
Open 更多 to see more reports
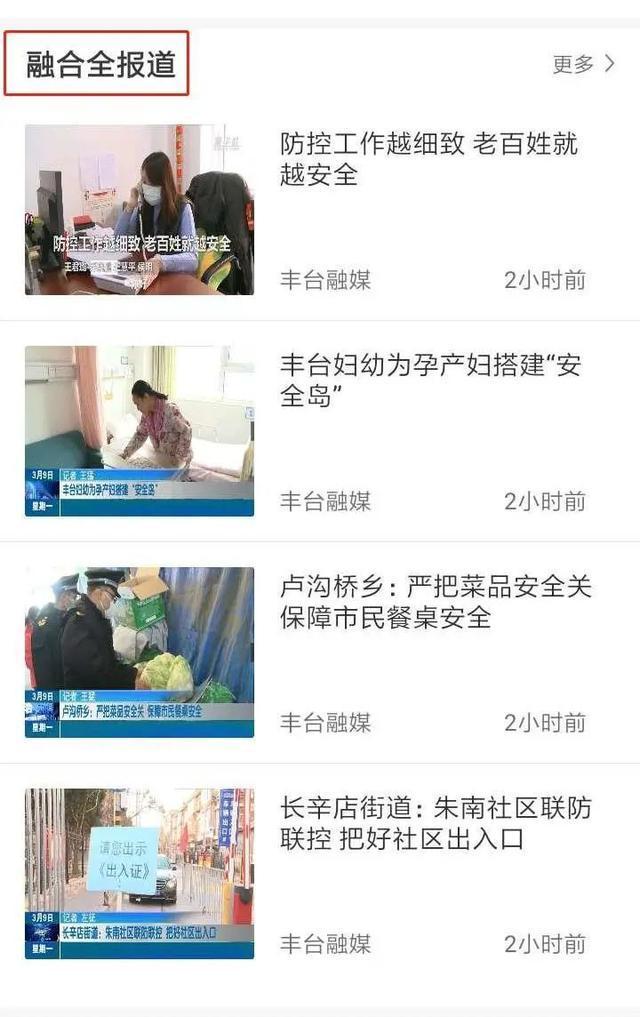[583, 64]
